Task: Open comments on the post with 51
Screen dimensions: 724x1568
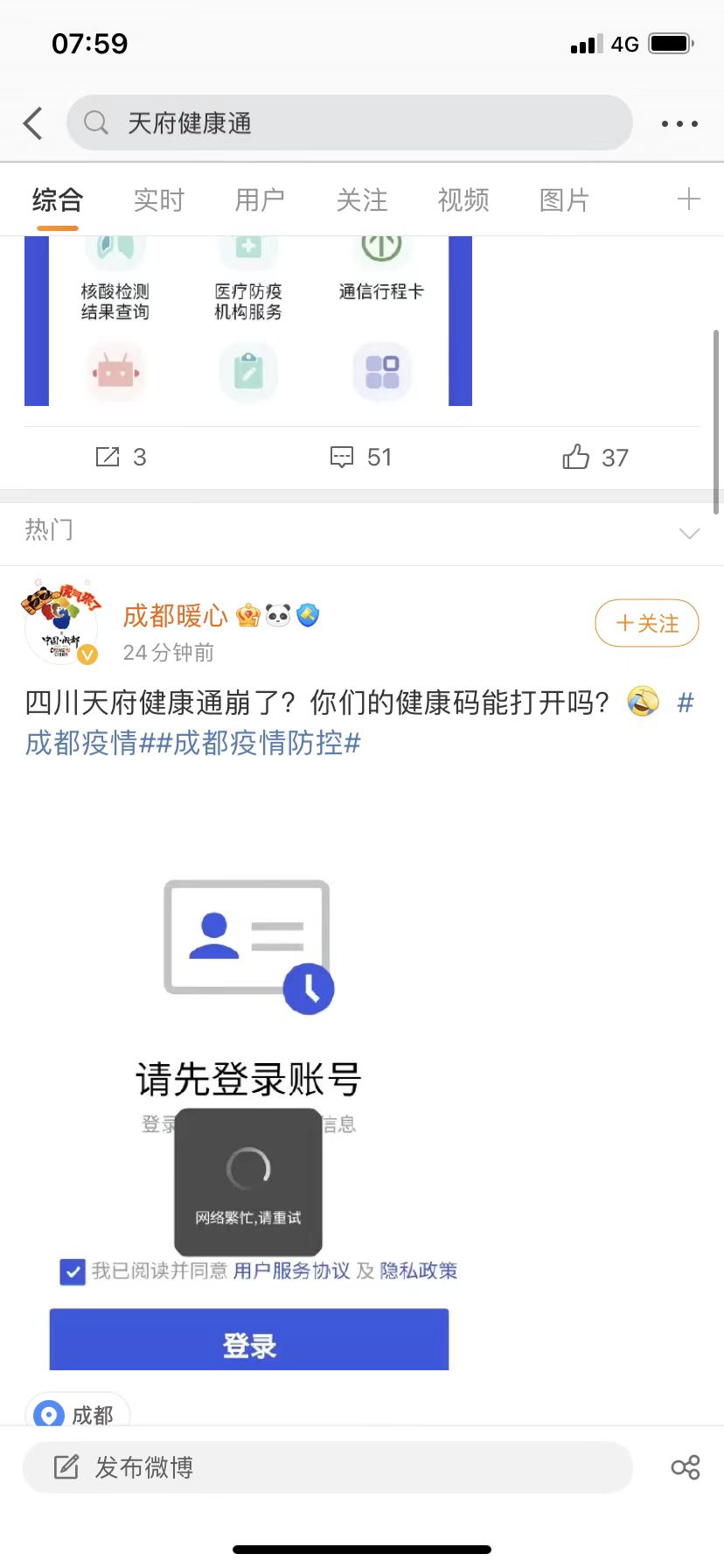Action: click(360, 457)
